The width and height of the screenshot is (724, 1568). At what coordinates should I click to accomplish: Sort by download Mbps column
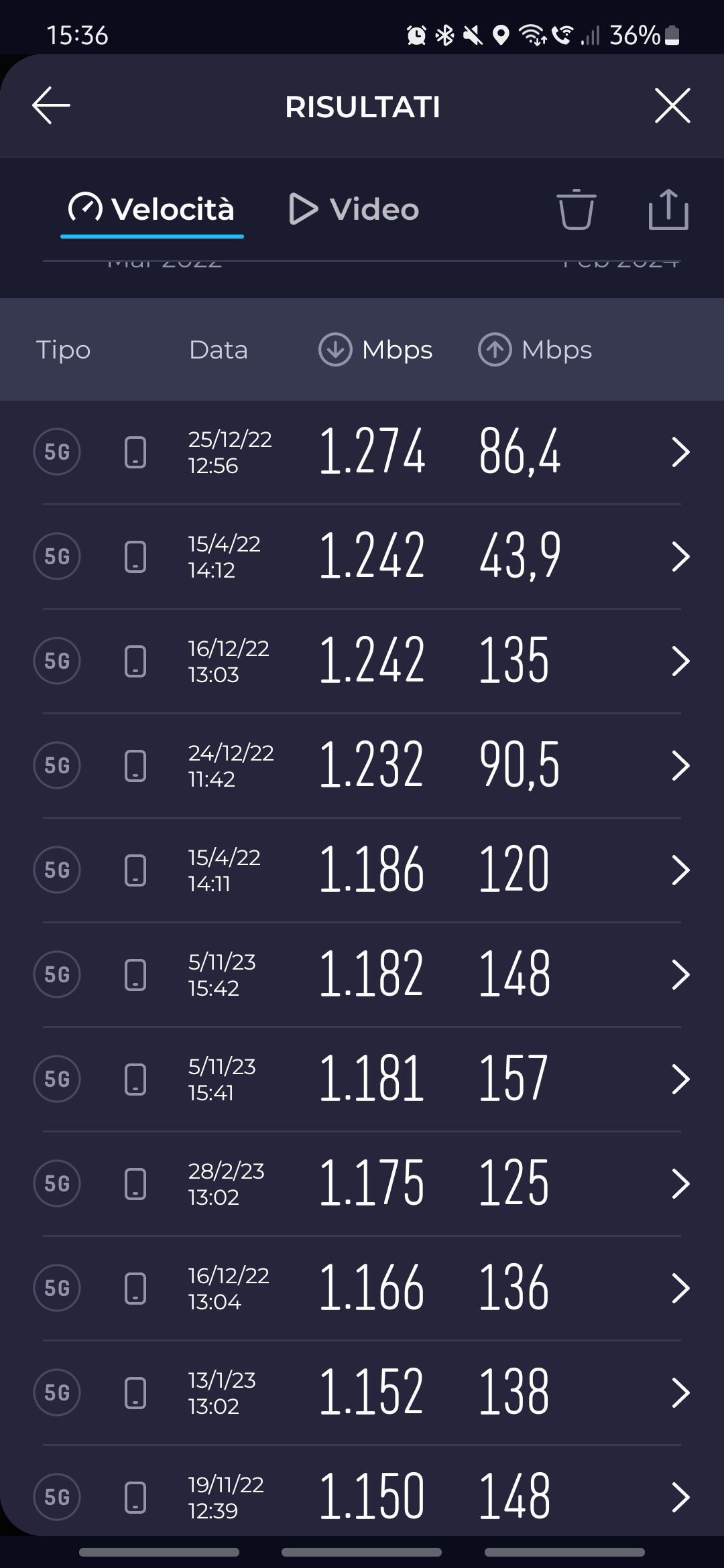click(375, 350)
